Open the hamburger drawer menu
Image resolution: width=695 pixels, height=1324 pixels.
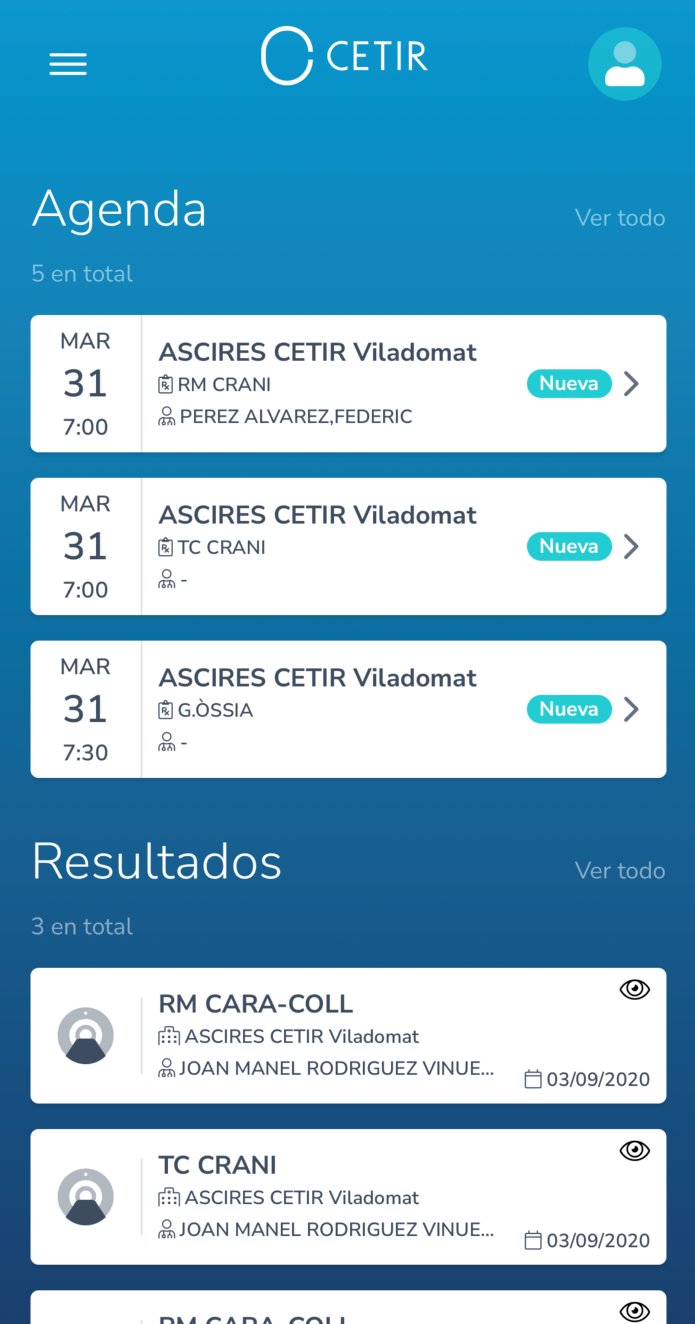(x=68, y=64)
